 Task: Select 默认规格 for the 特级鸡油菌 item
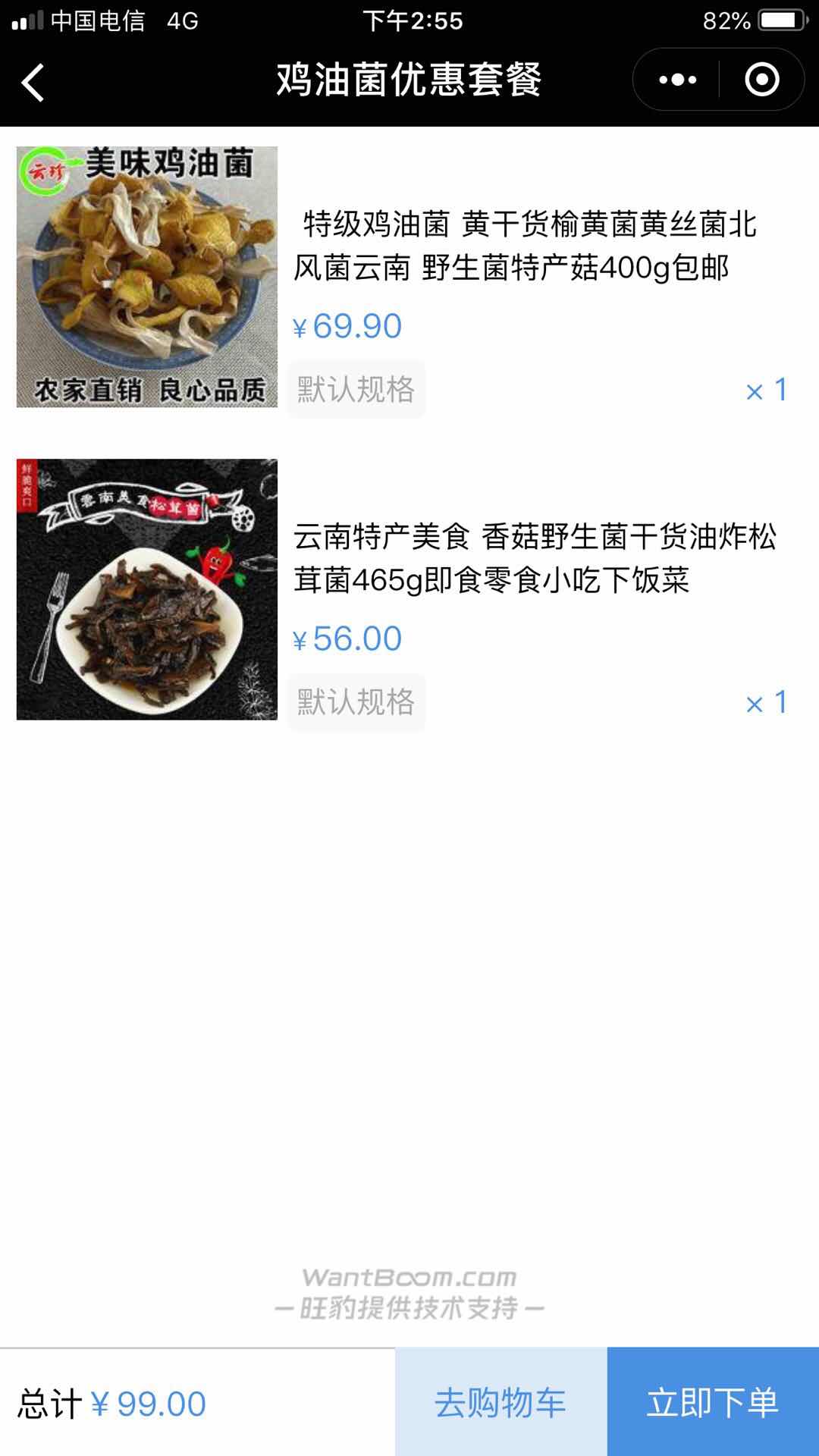tap(356, 390)
